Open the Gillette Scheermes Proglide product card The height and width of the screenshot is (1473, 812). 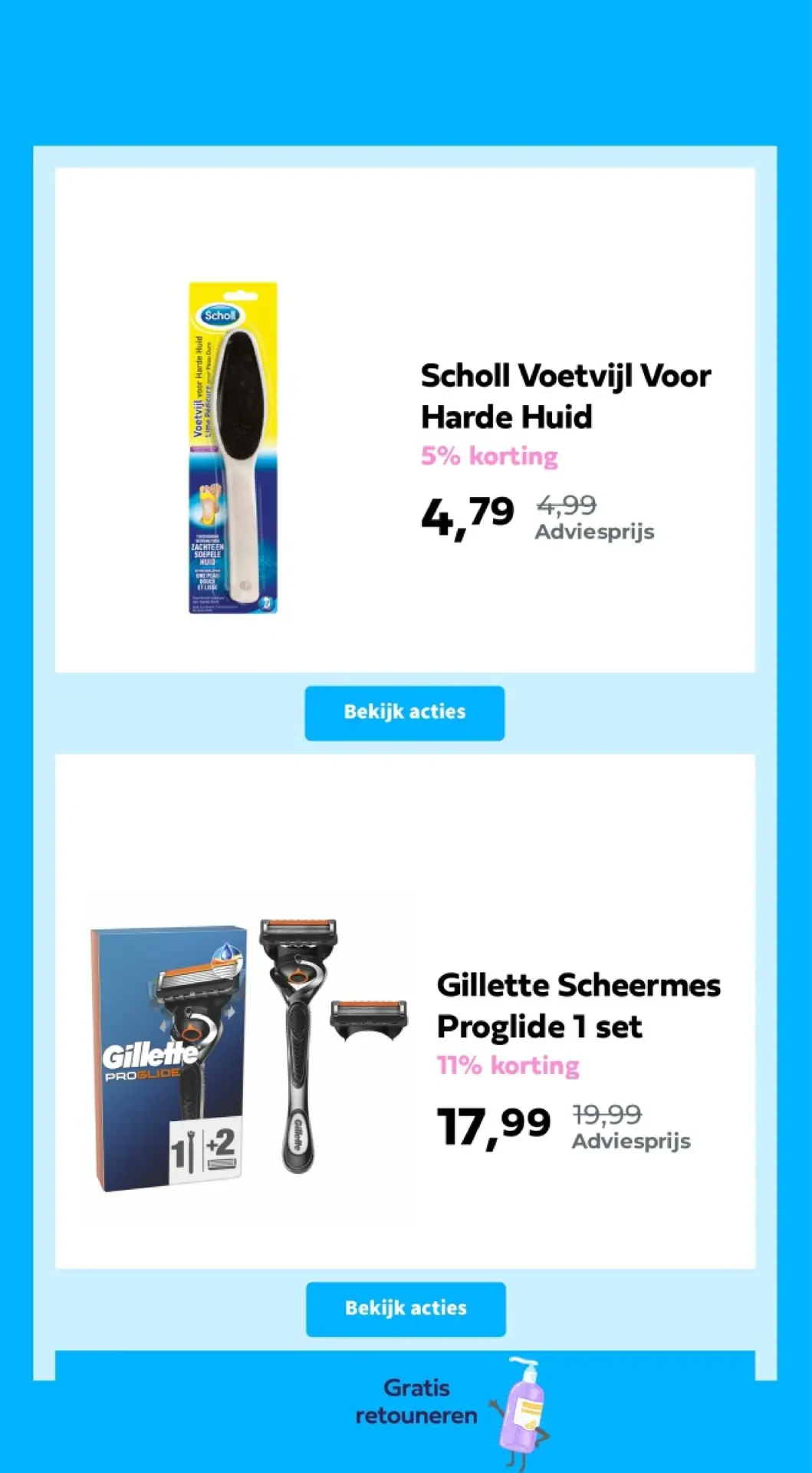405,1011
